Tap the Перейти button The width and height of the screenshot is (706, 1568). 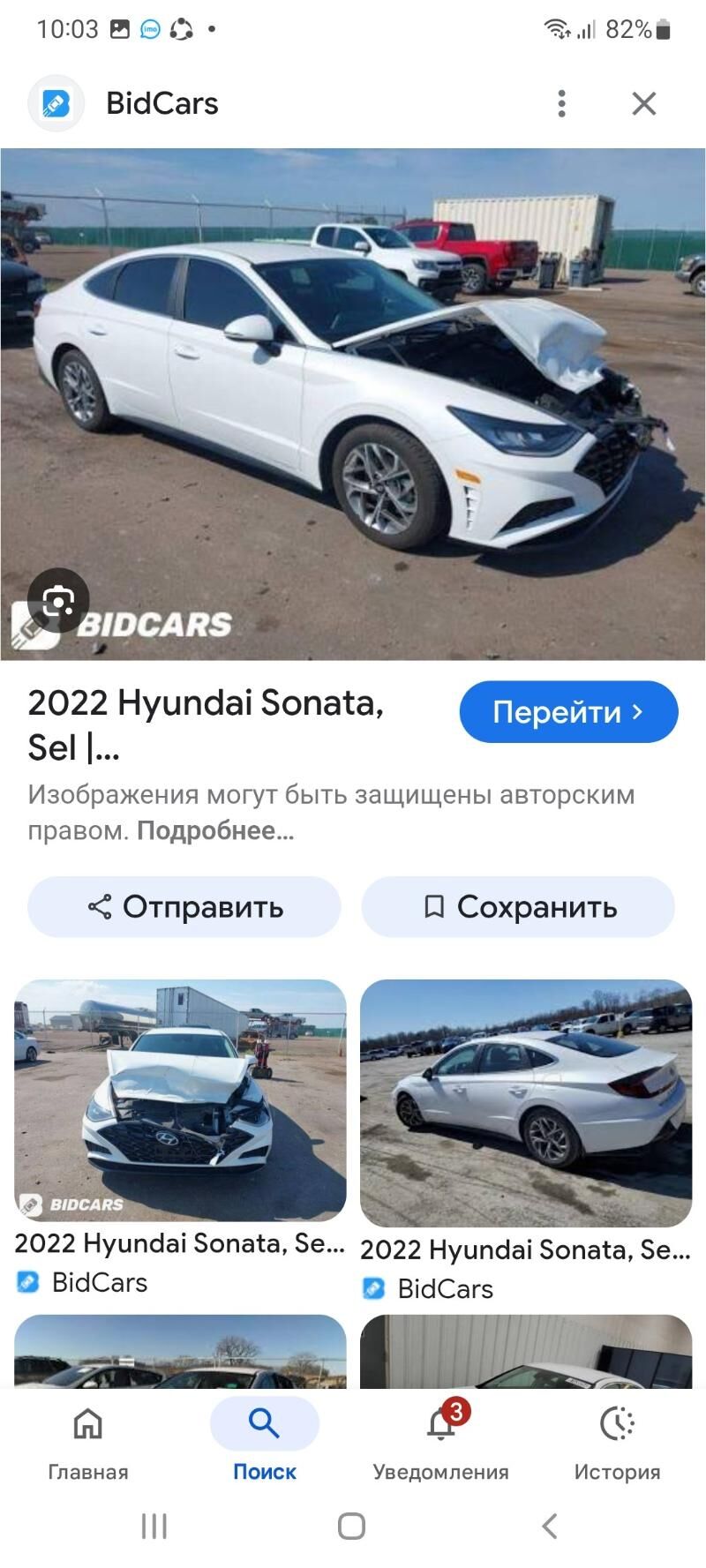click(x=568, y=711)
